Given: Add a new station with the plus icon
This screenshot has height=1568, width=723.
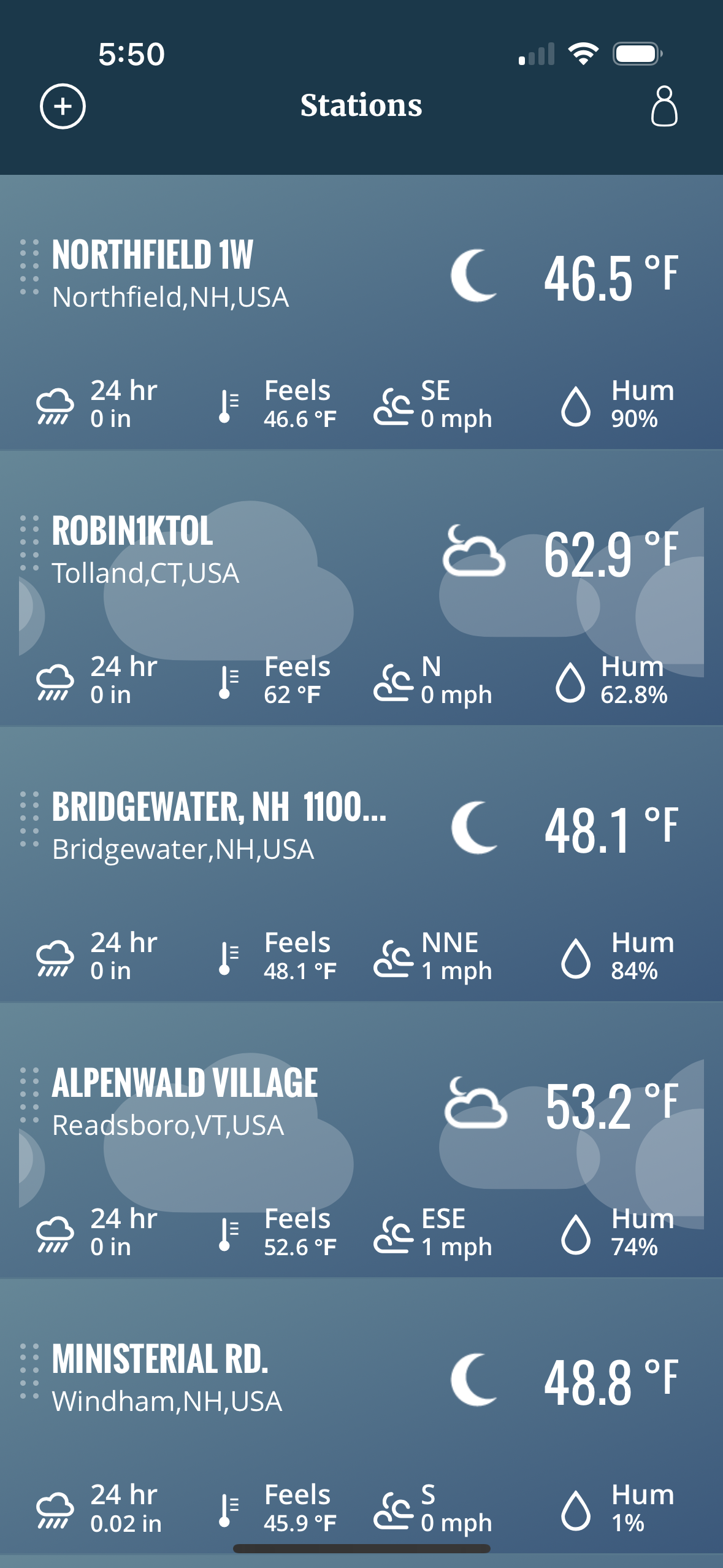Looking at the screenshot, I should 63,106.
